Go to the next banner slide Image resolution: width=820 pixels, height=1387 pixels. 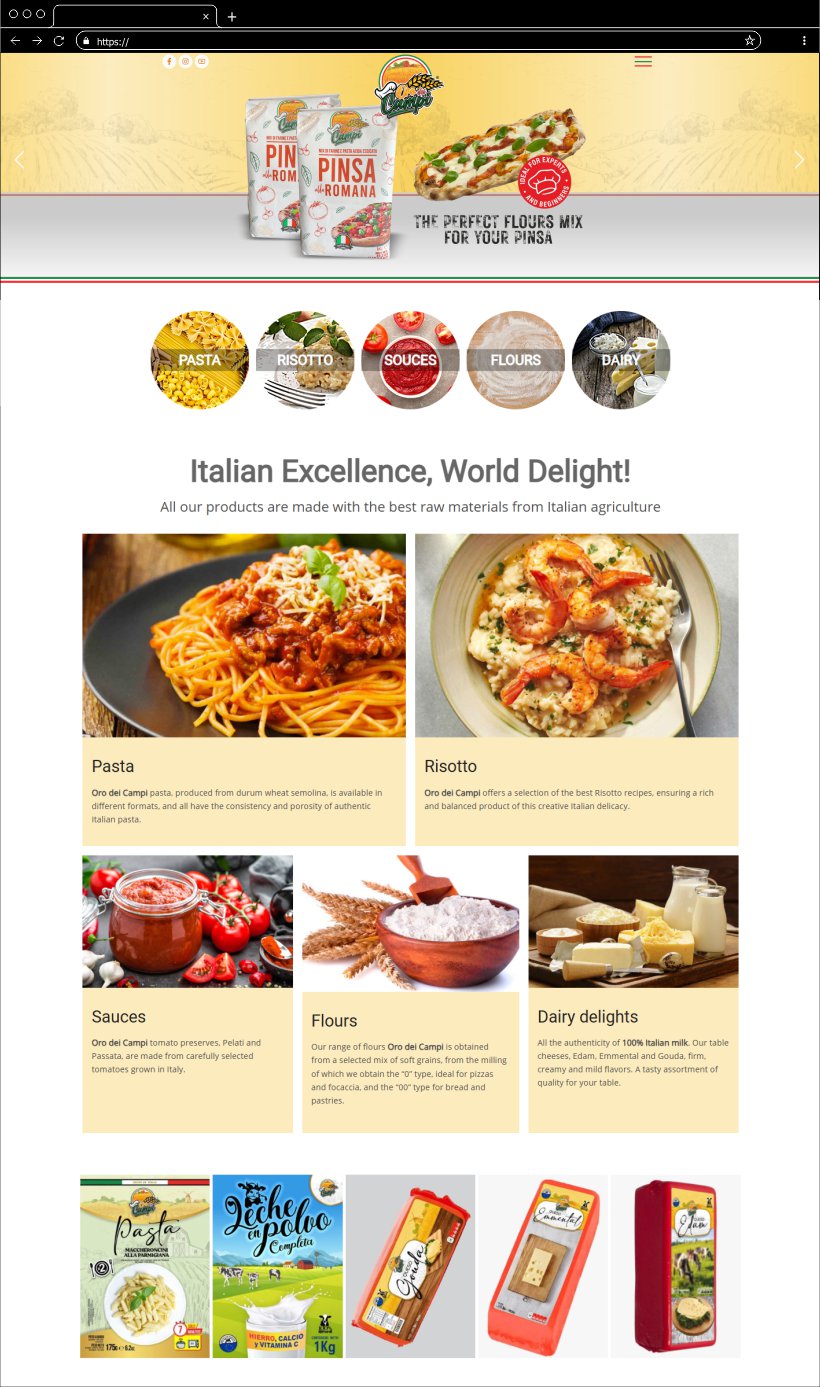coord(798,160)
